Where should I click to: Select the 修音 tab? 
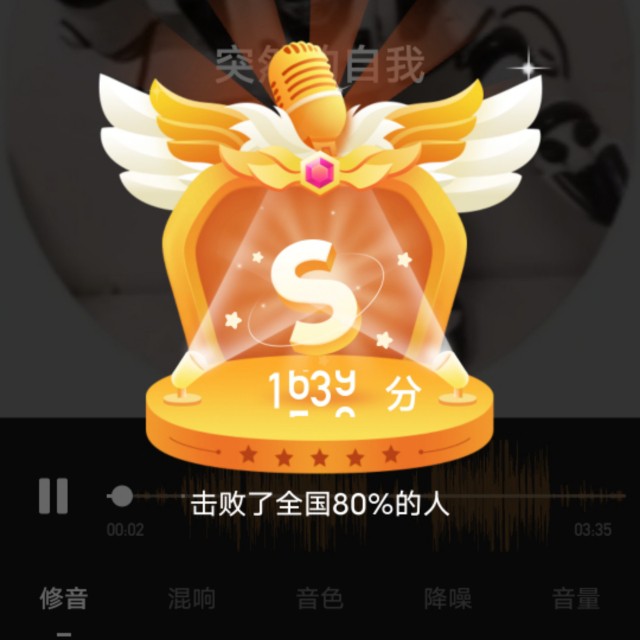click(64, 599)
